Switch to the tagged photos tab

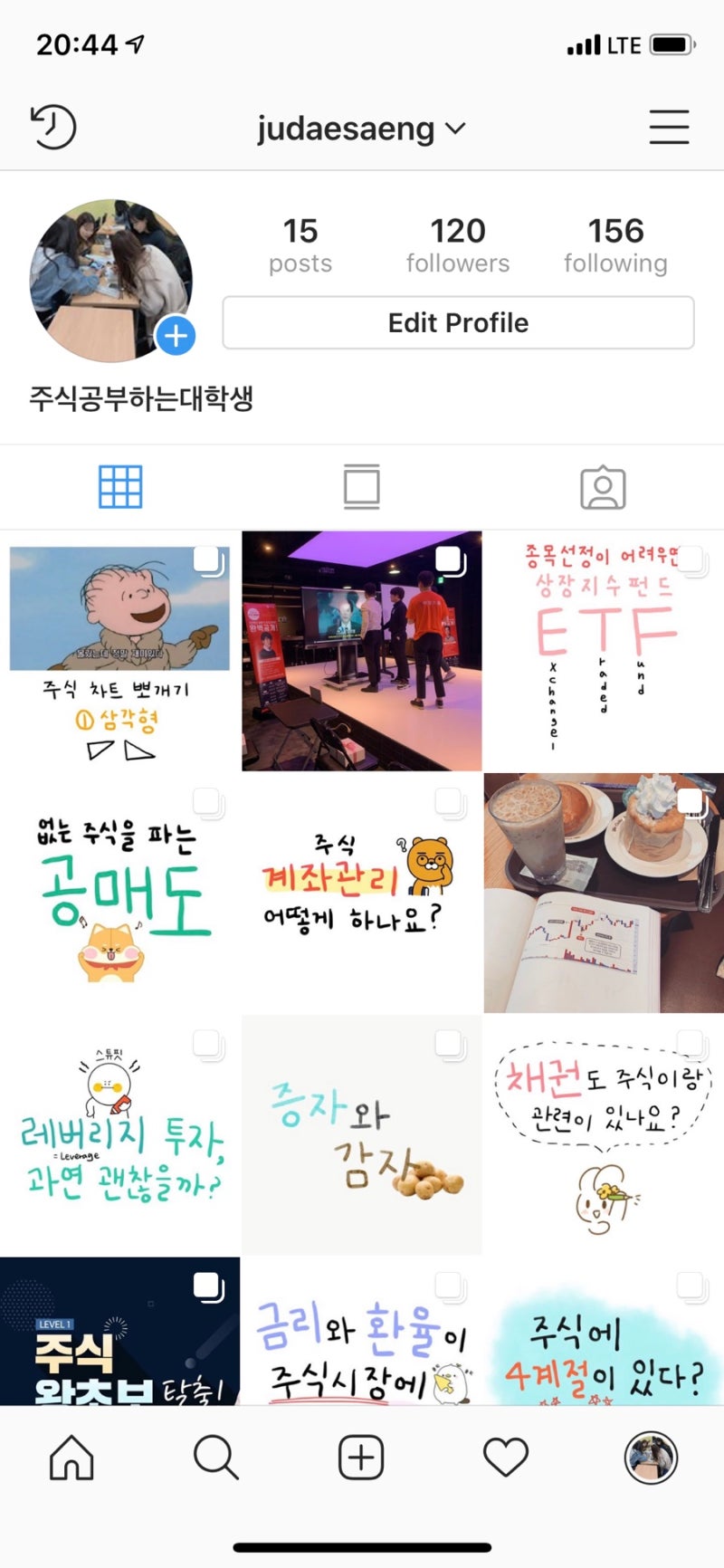coord(603,487)
